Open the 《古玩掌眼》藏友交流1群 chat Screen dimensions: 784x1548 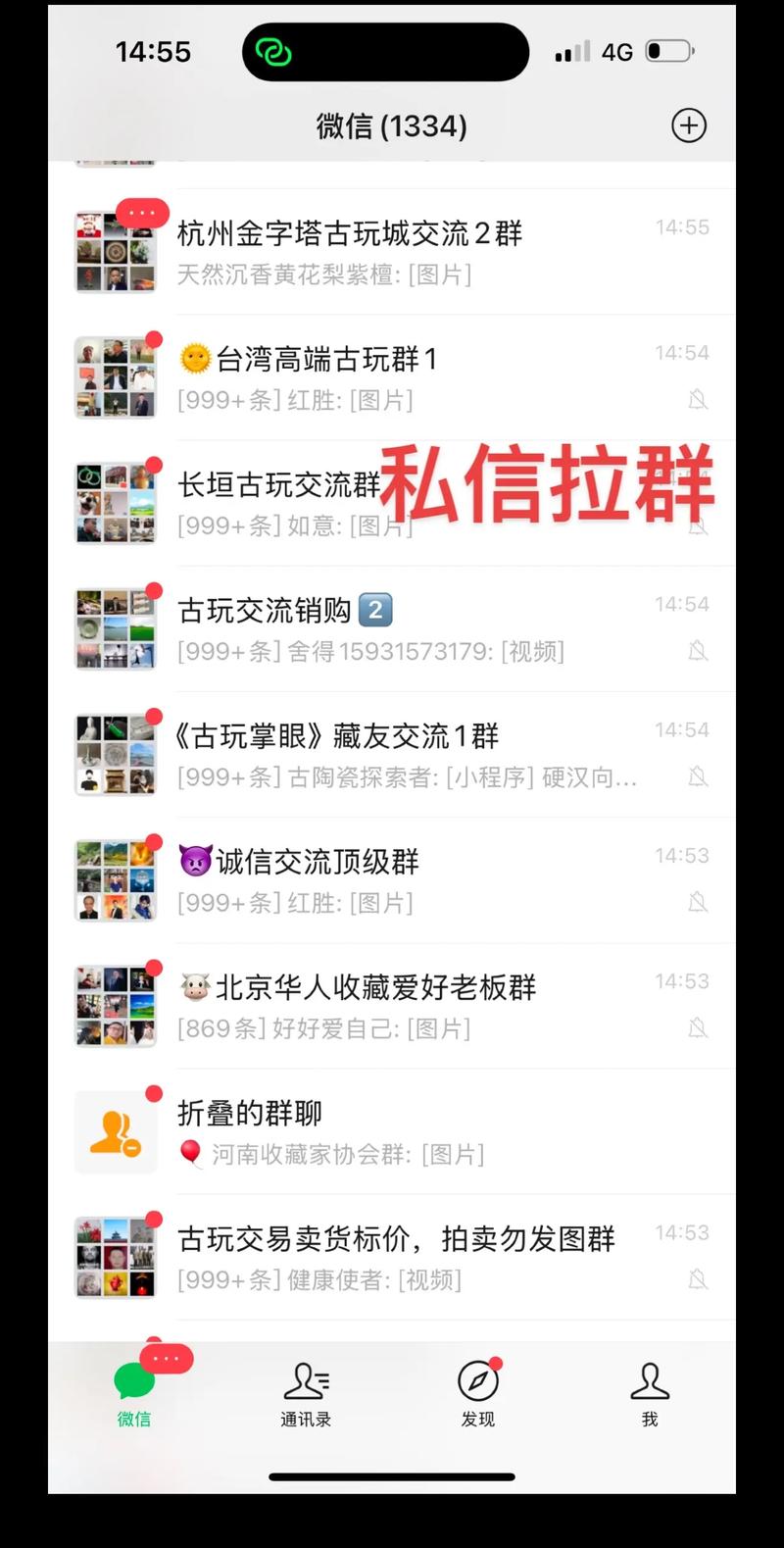[392, 753]
